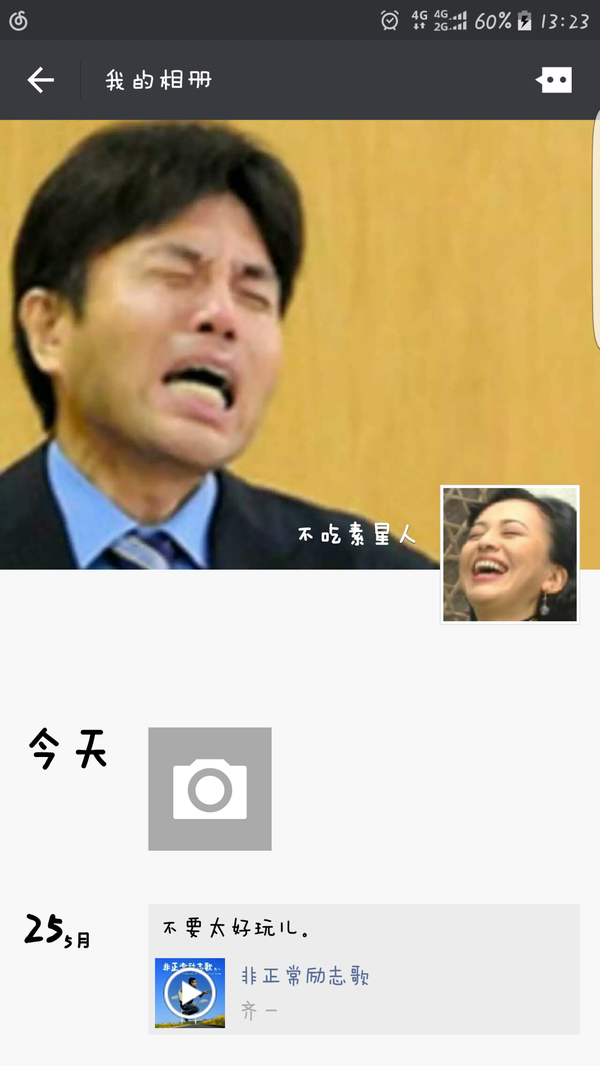
Task: Tap the camera tile to post a photo today
Action: point(210,789)
